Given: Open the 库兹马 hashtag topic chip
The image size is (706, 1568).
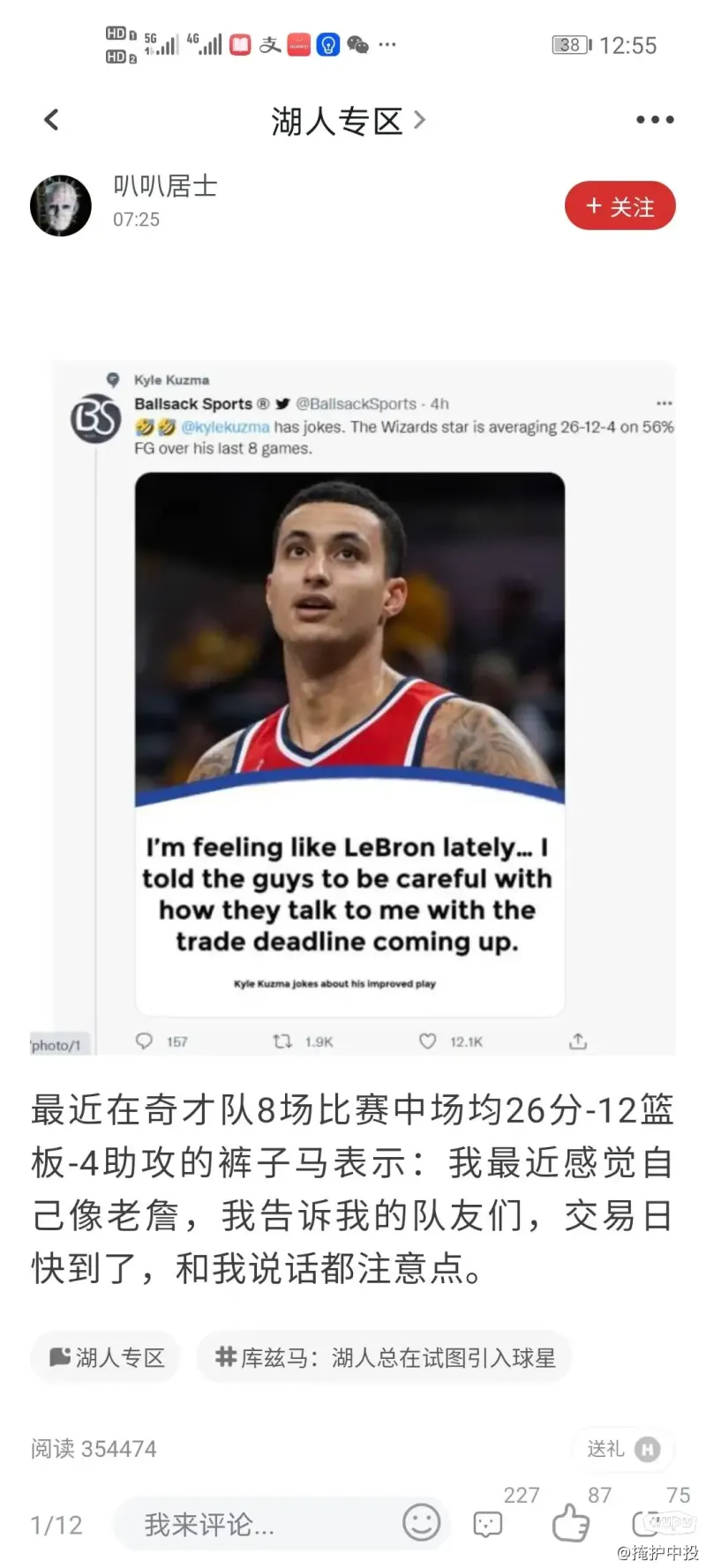Looking at the screenshot, I should (x=384, y=1356).
